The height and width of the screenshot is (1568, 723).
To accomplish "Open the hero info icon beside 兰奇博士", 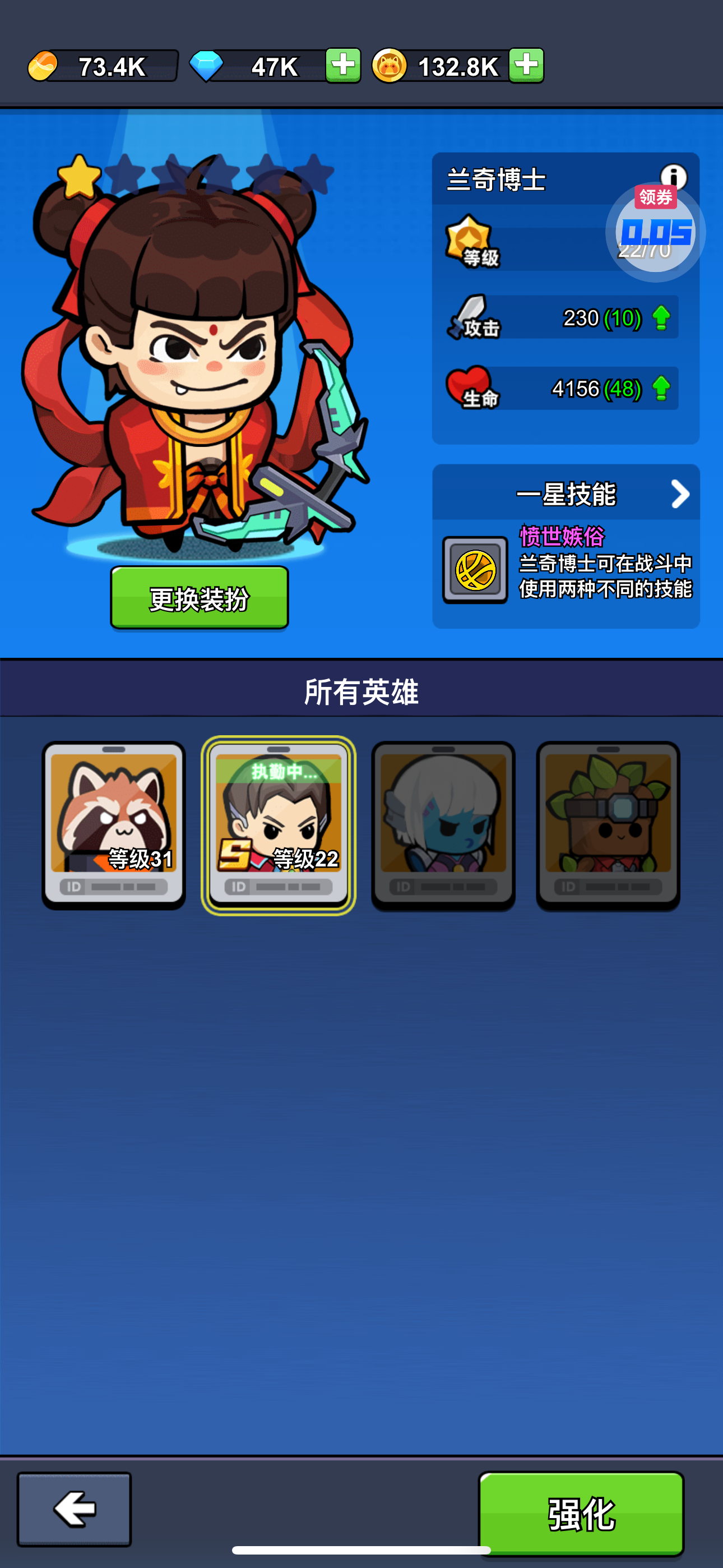I will 674,177.
